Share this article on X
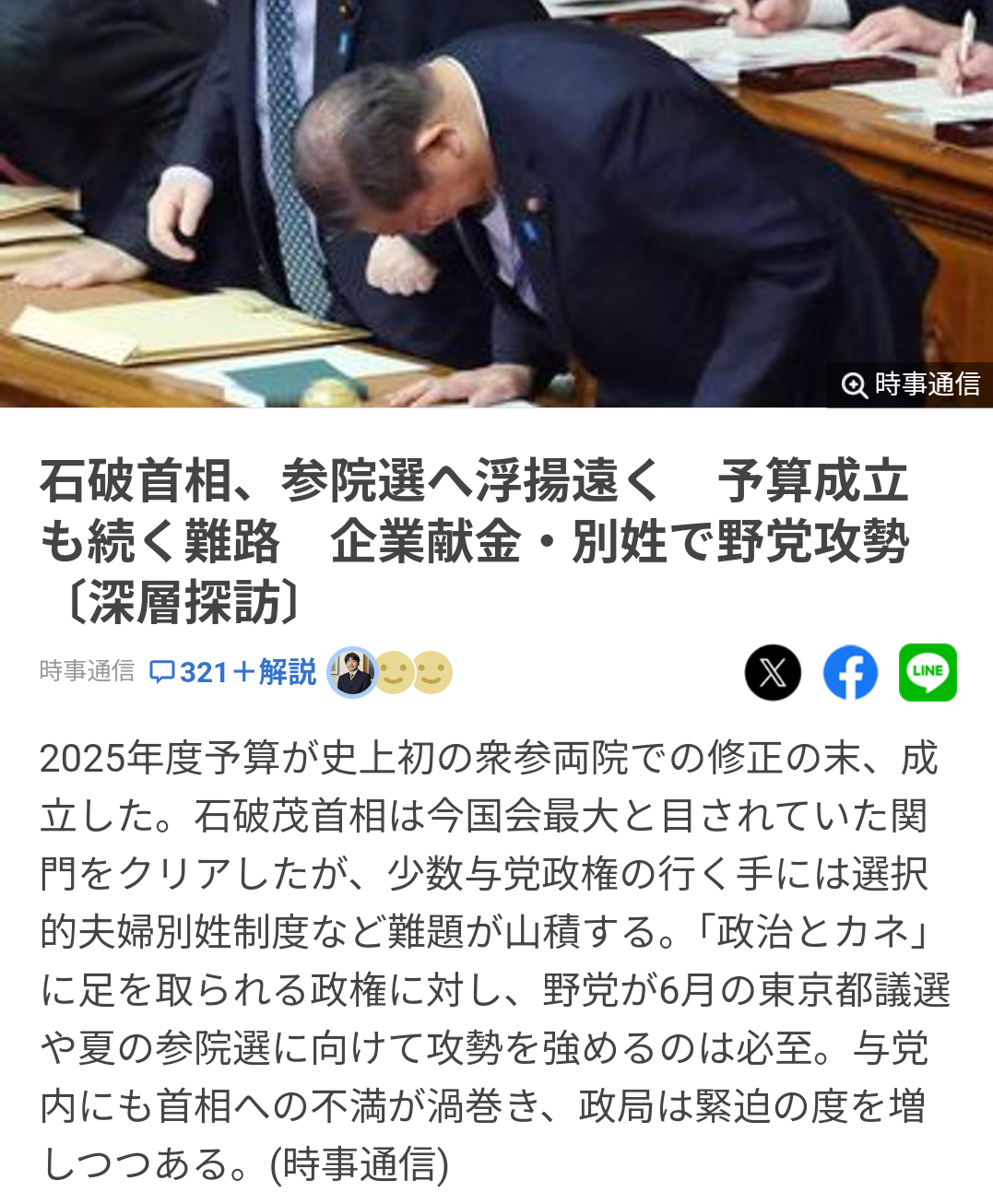This screenshot has width=993, height=1204. 773,672
